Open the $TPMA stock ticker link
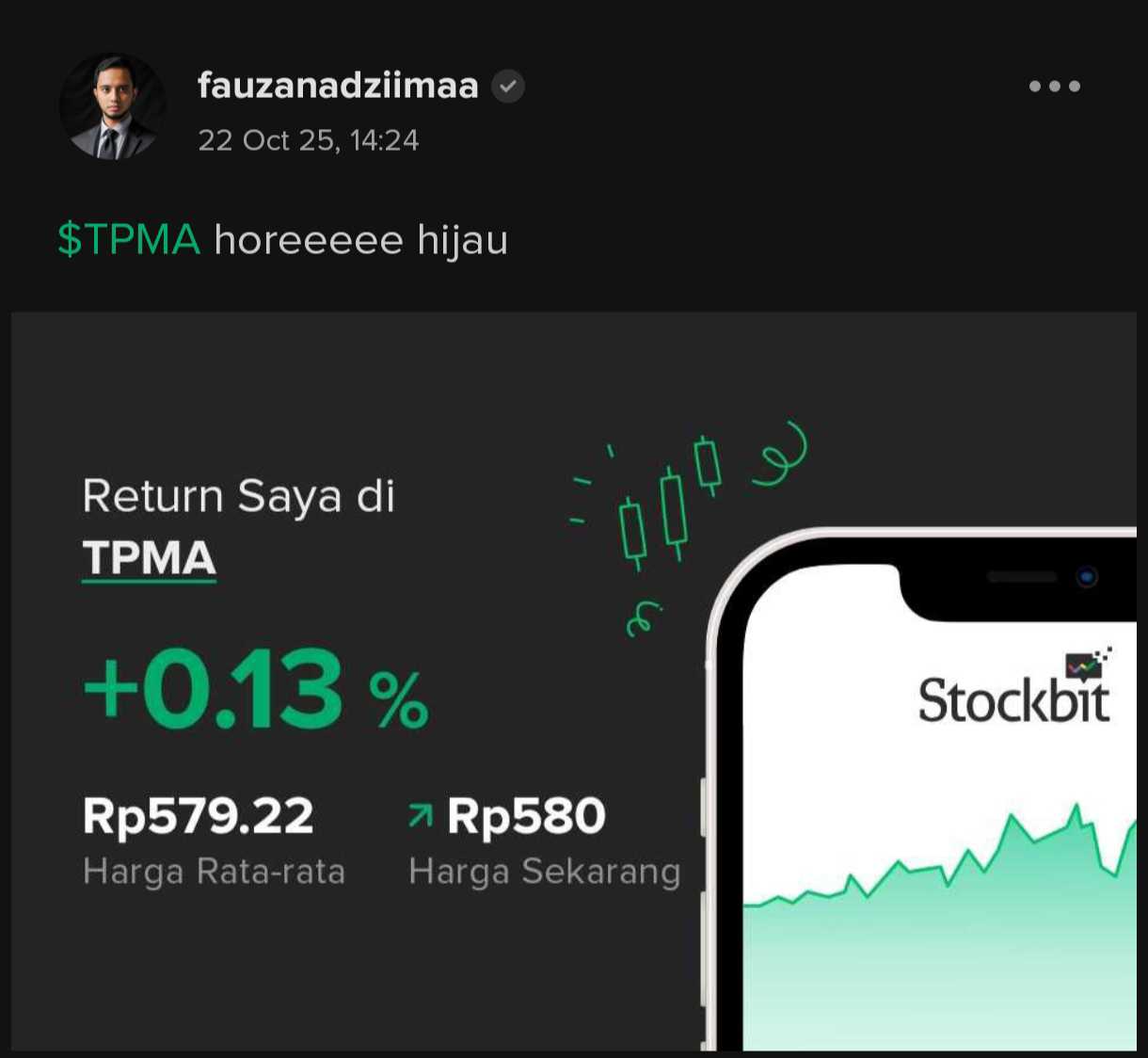 [129, 240]
